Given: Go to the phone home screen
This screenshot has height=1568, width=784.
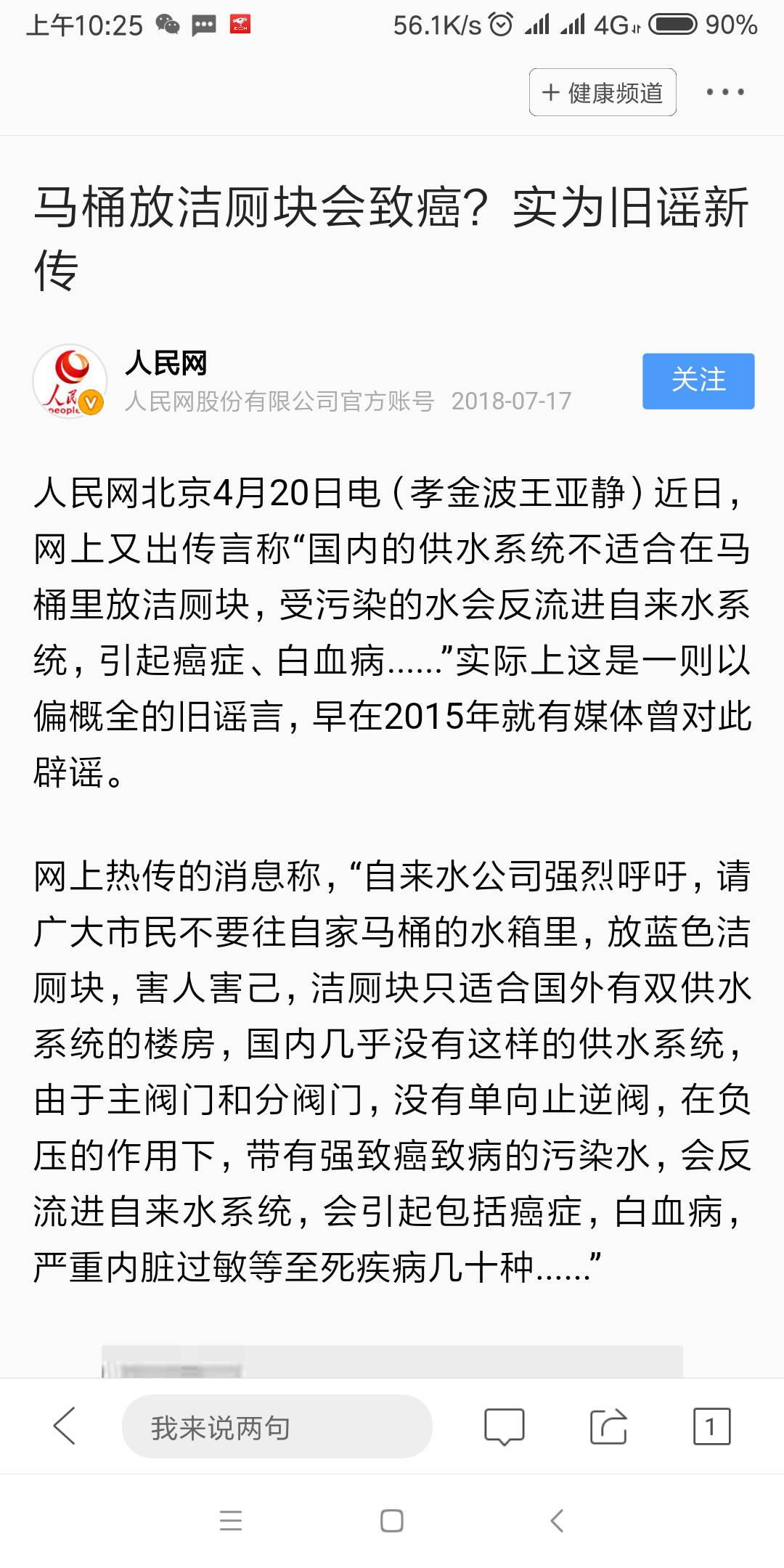Looking at the screenshot, I should pyautogui.click(x=392, y=1521).
